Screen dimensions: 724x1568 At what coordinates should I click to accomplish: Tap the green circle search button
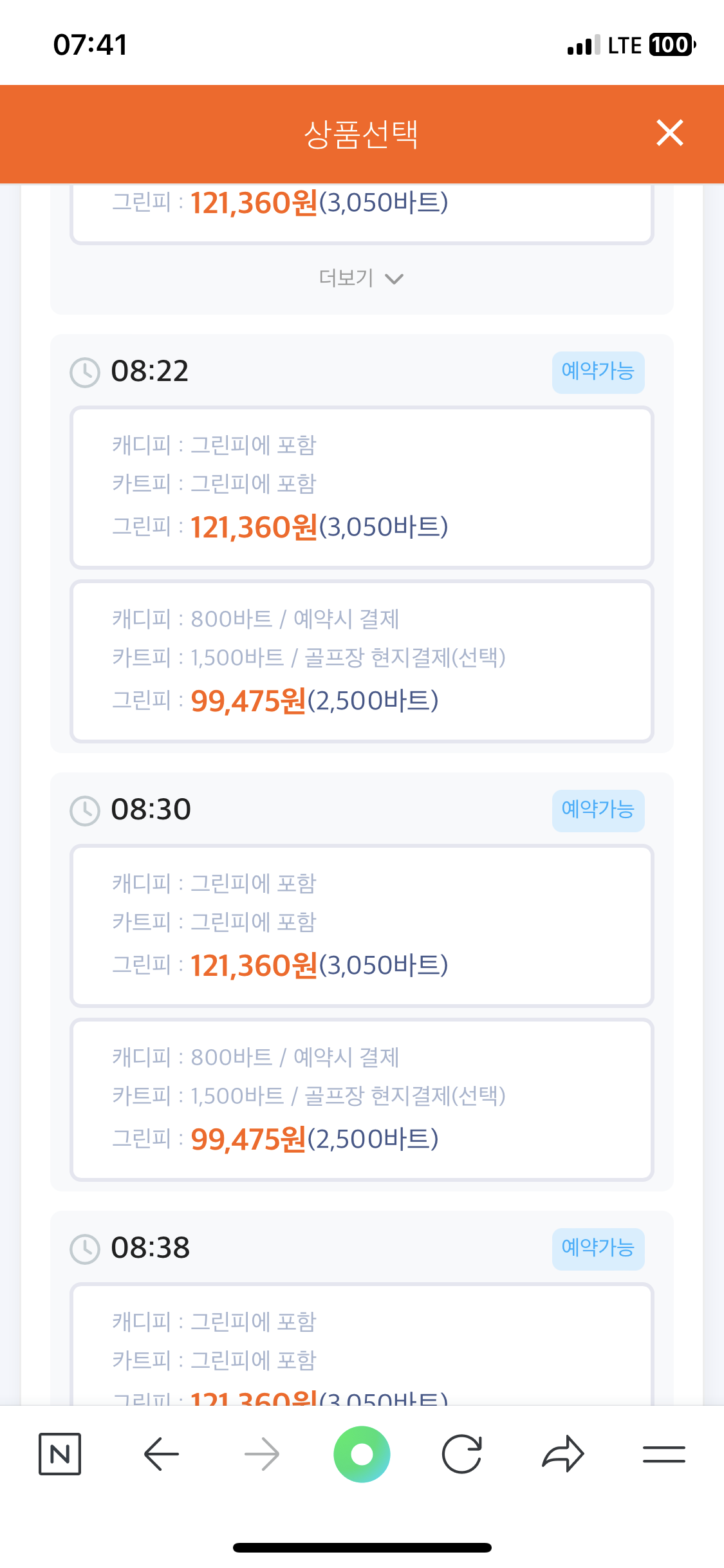pos(362,1454)
